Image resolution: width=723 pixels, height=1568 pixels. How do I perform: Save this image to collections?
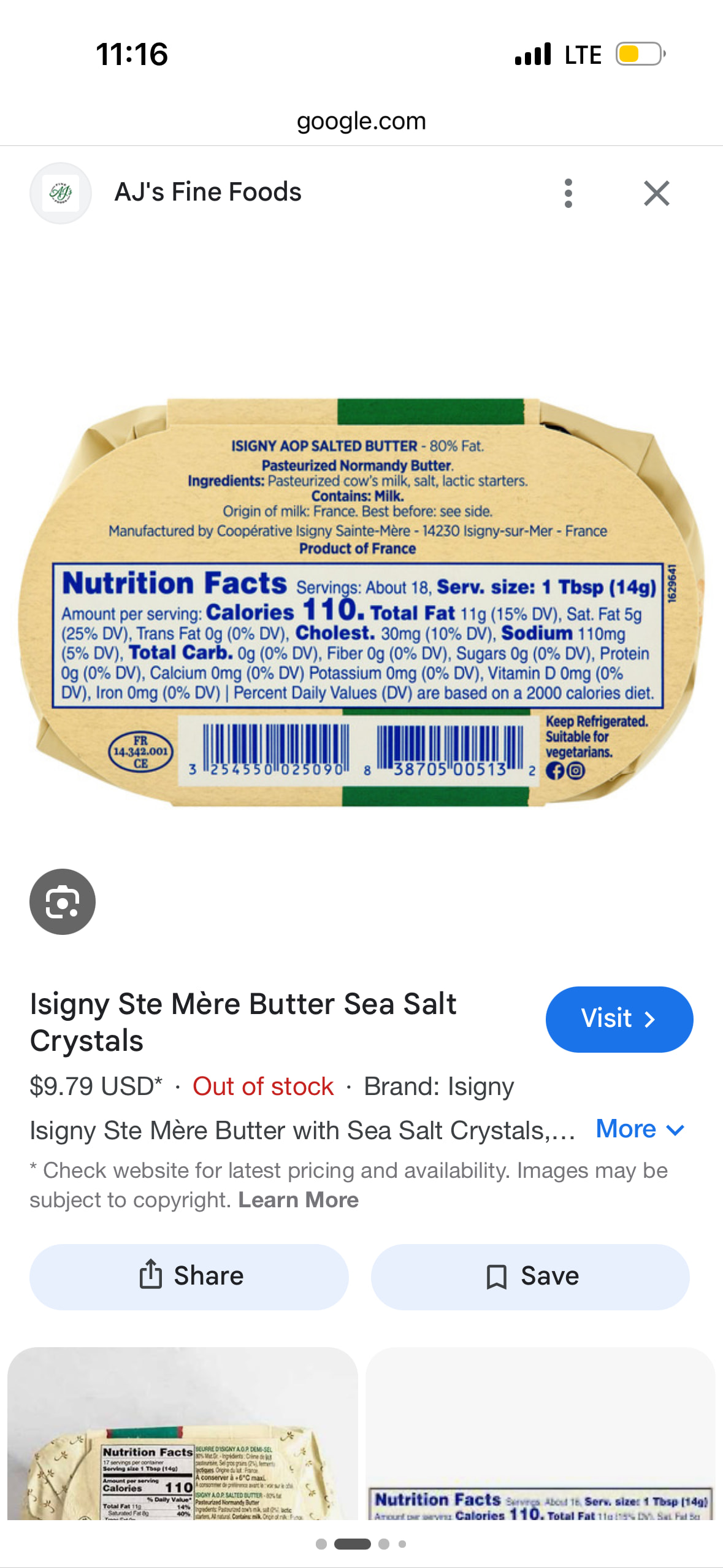point(530,1277)
